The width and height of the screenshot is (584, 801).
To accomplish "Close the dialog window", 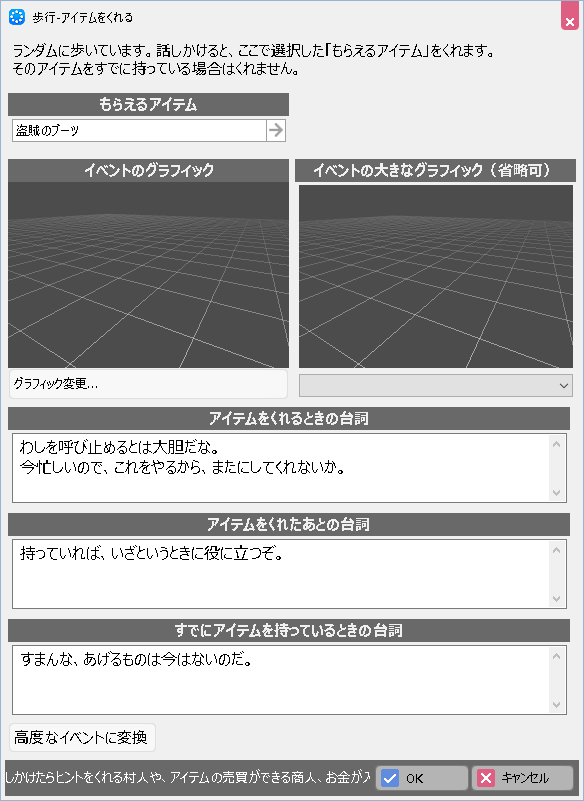I will pos(570,16).
